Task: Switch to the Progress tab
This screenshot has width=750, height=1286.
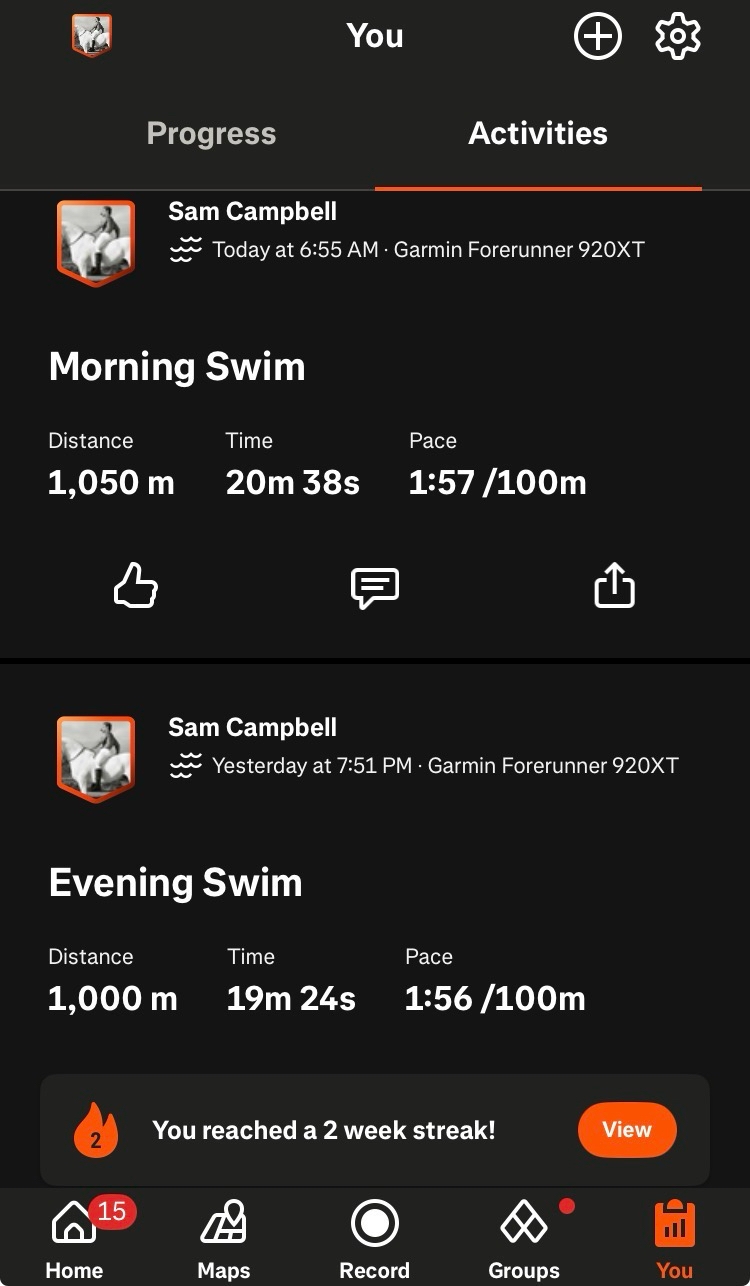Action: point(211,134)
